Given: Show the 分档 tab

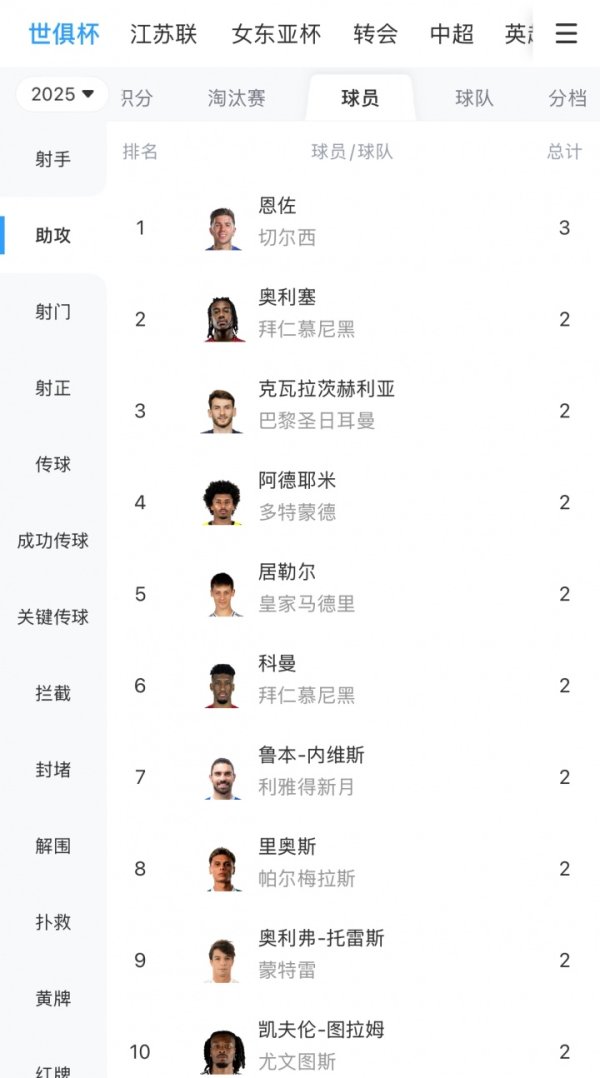Looking at the screenshot, I should click(567, 98).
